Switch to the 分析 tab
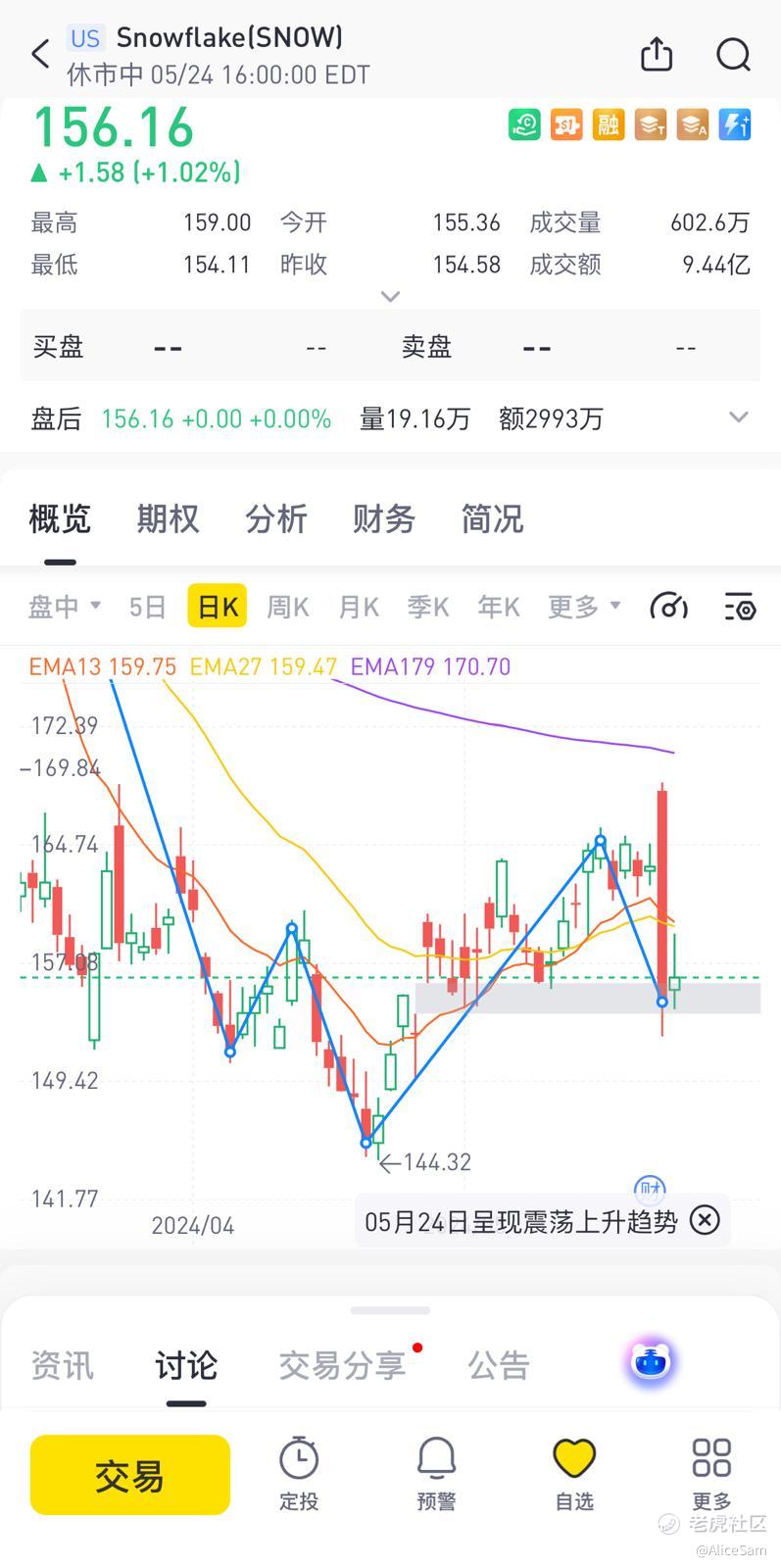The width and height of the screenshot is (781, 1568). coord(276,518)
